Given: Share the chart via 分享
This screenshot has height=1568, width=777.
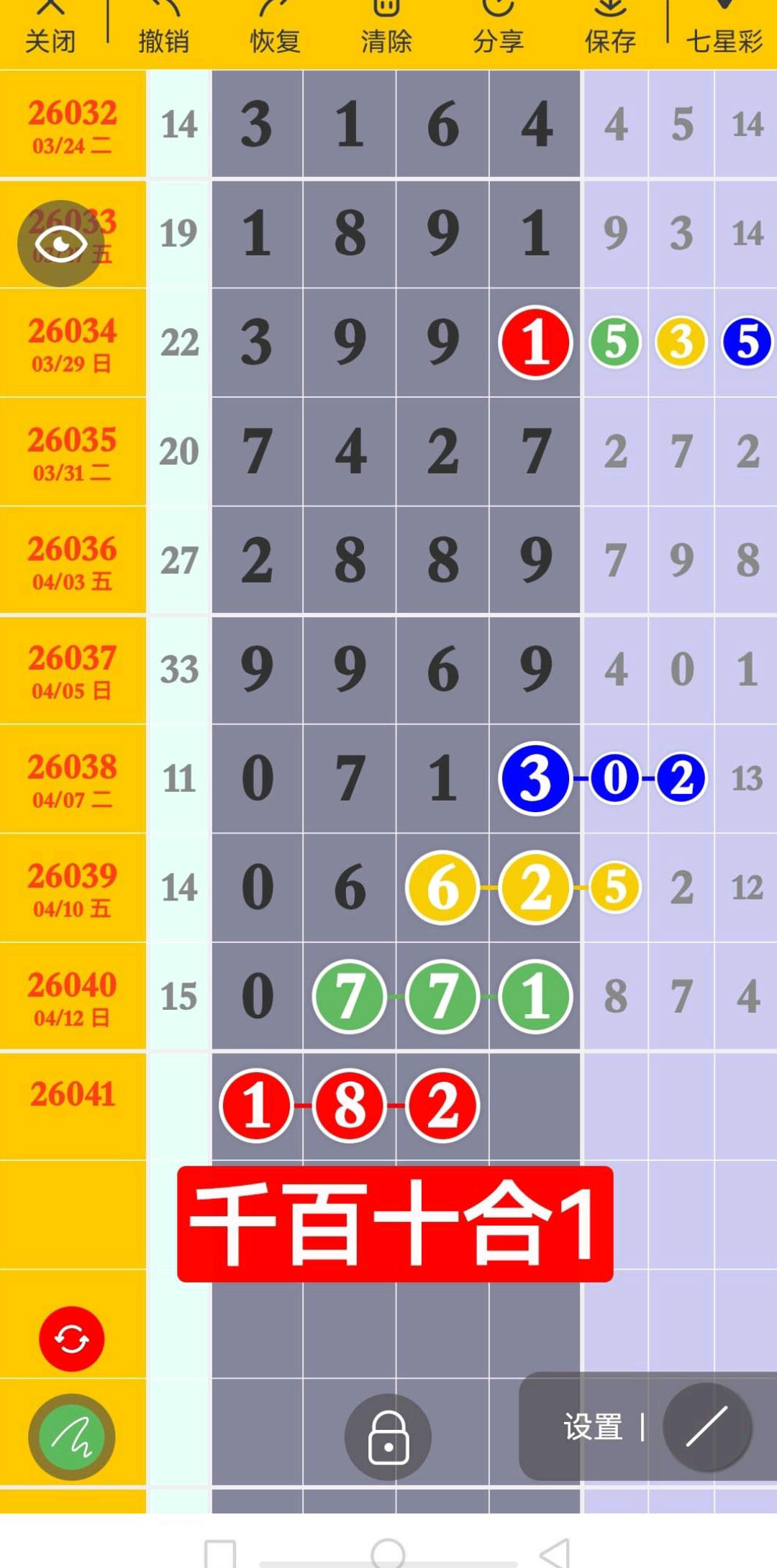Looking at the screenshot, I should [498, 29].
